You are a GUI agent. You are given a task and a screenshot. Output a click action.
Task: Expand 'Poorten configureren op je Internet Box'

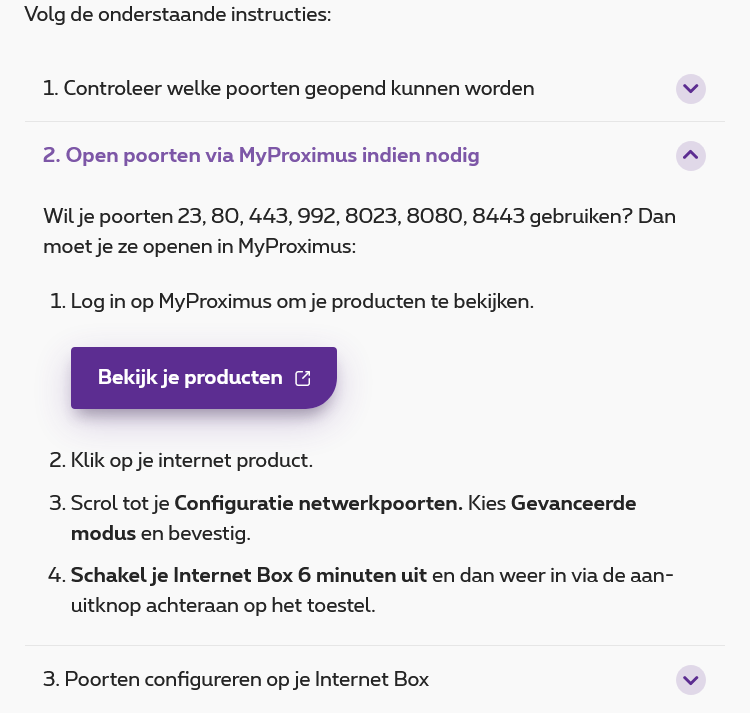tap(690, 680)
